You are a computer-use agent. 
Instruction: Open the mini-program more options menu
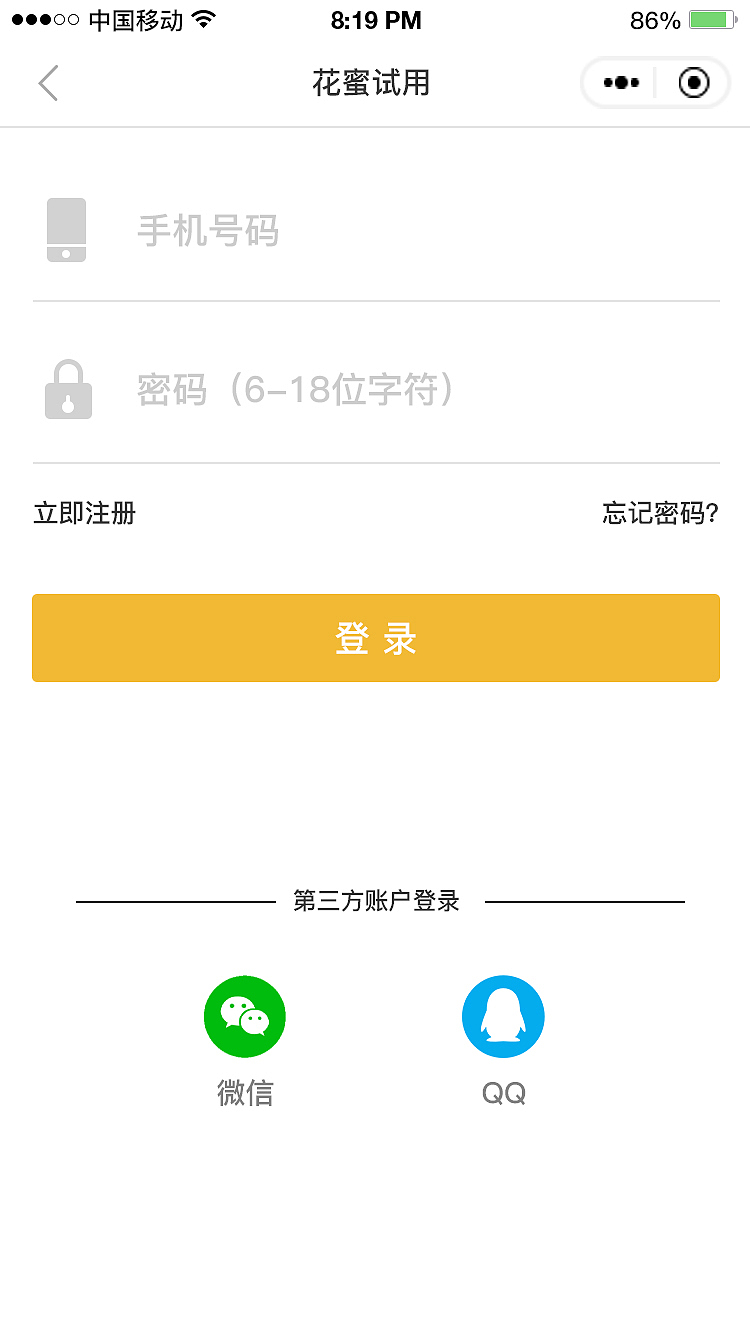pyautogui.click(x=621, y=82)
